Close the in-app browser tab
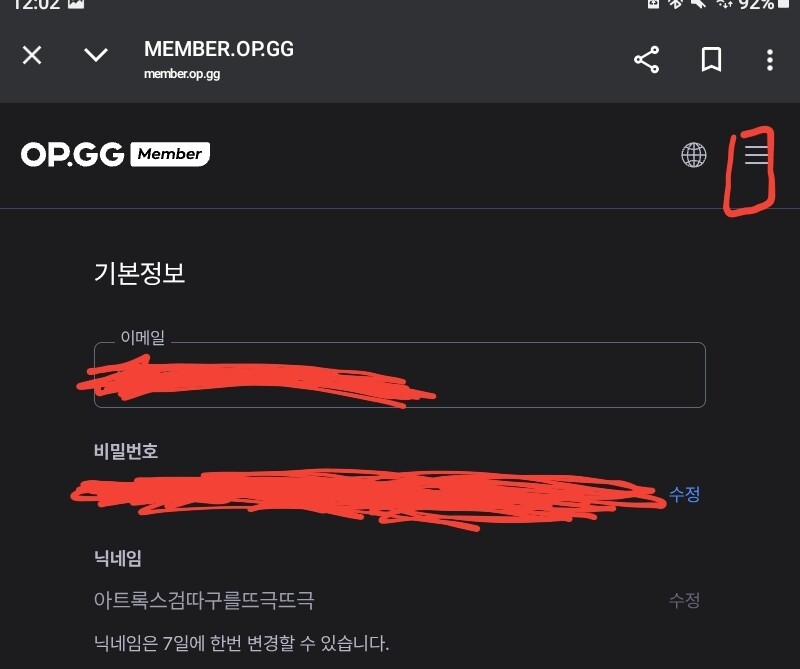The height and width of the screenshot is (669, 800). click(x=32, y=55)
